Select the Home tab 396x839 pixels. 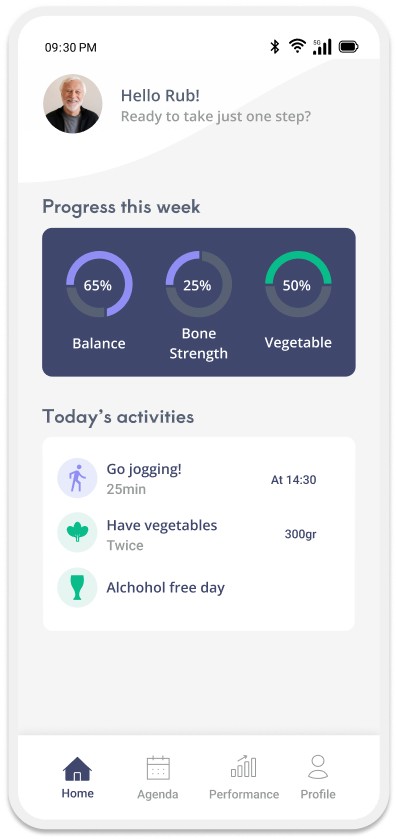[x=78, y=777]
